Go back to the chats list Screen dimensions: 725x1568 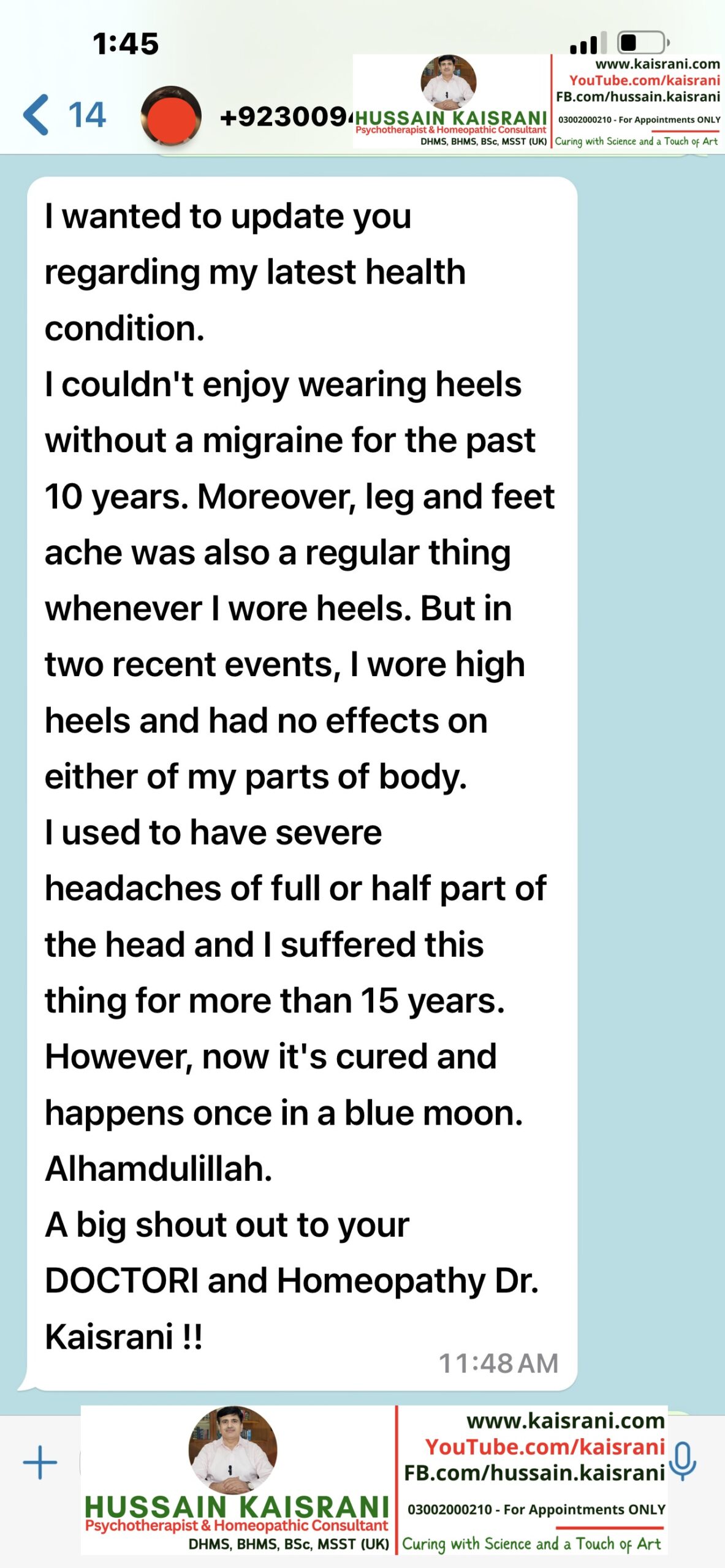(x=64, y=115)
